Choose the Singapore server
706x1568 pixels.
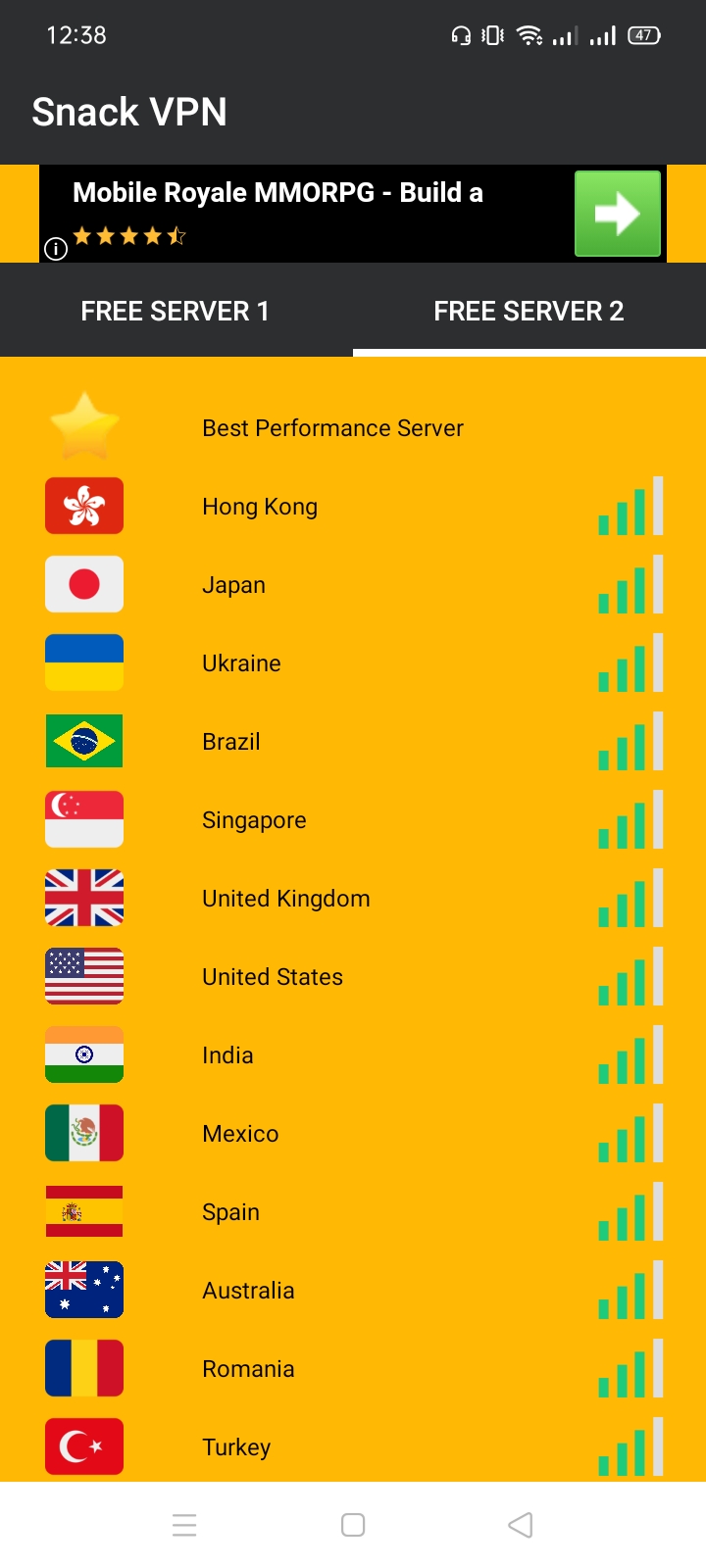point(254,820)
